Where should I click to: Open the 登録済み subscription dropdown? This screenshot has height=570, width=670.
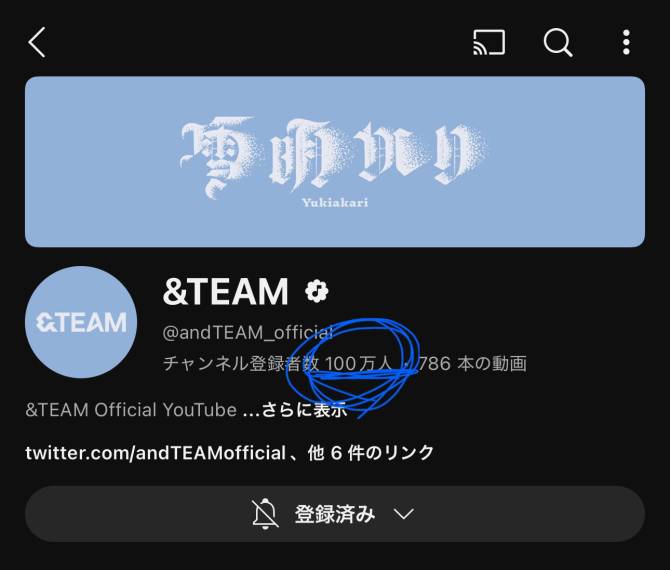(x=334, y=514)
